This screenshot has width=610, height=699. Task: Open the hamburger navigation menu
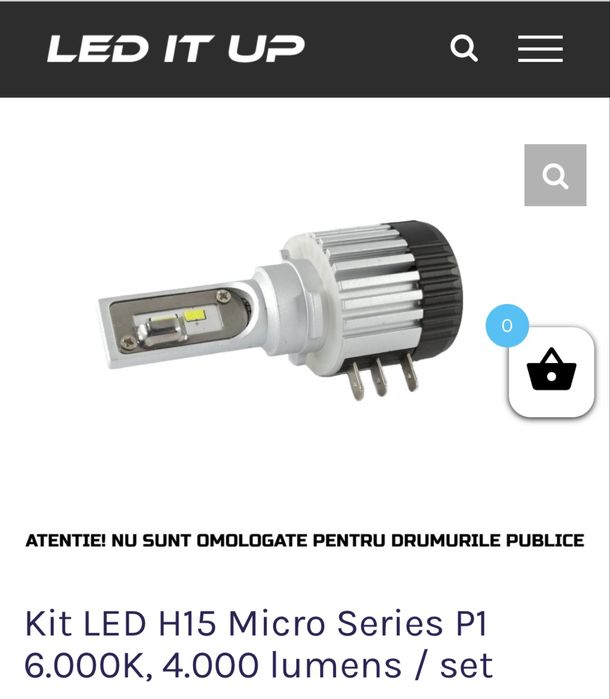pos(540,48)
